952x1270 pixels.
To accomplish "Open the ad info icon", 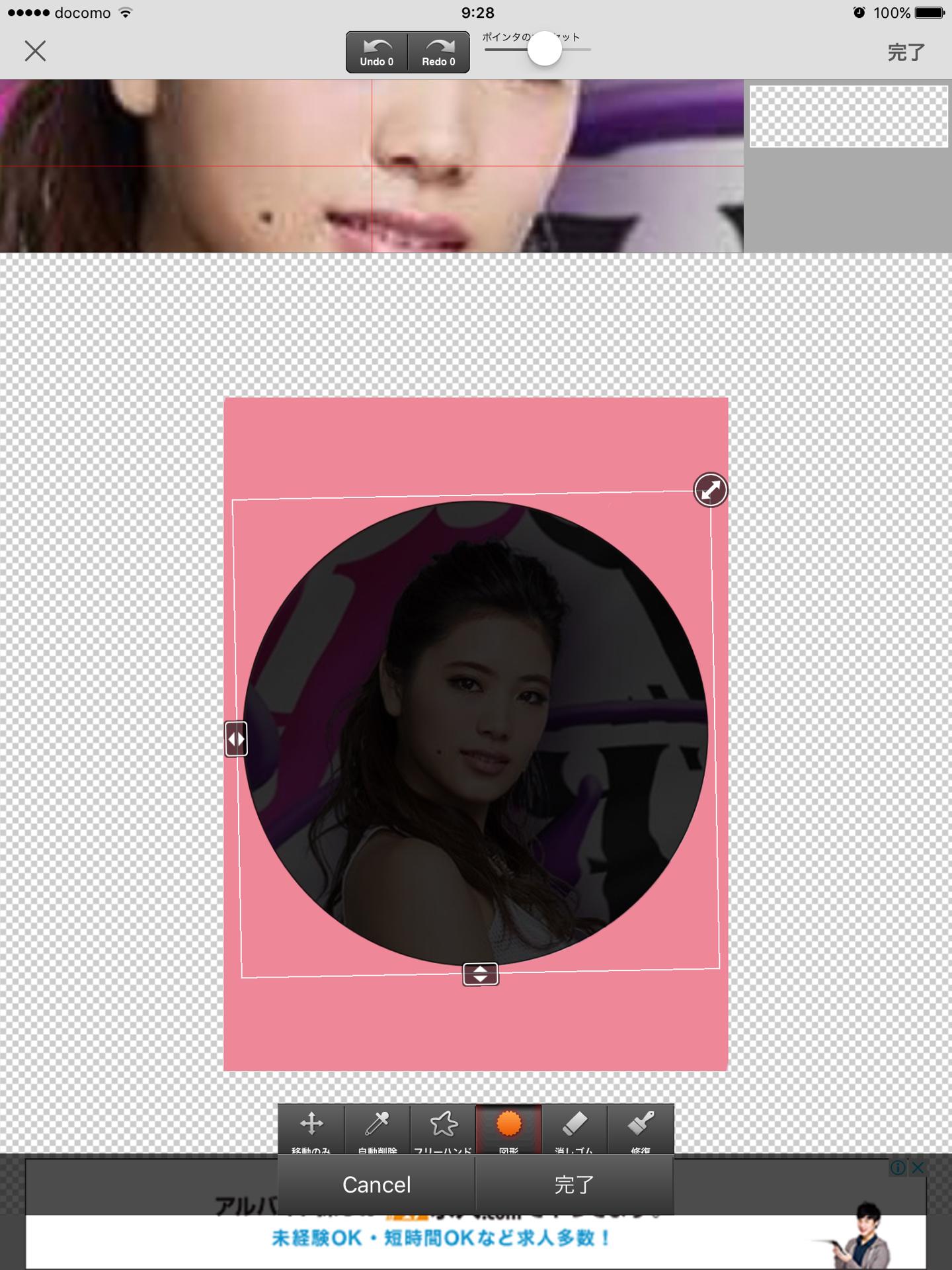I will [x=898, y=1168].
